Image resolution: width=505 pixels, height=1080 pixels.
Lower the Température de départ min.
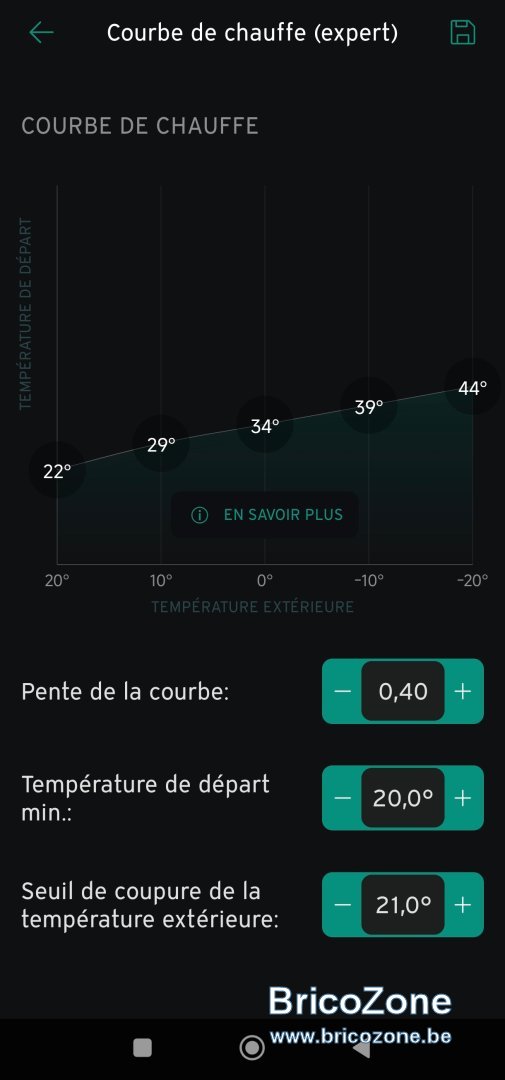[342, 798]
